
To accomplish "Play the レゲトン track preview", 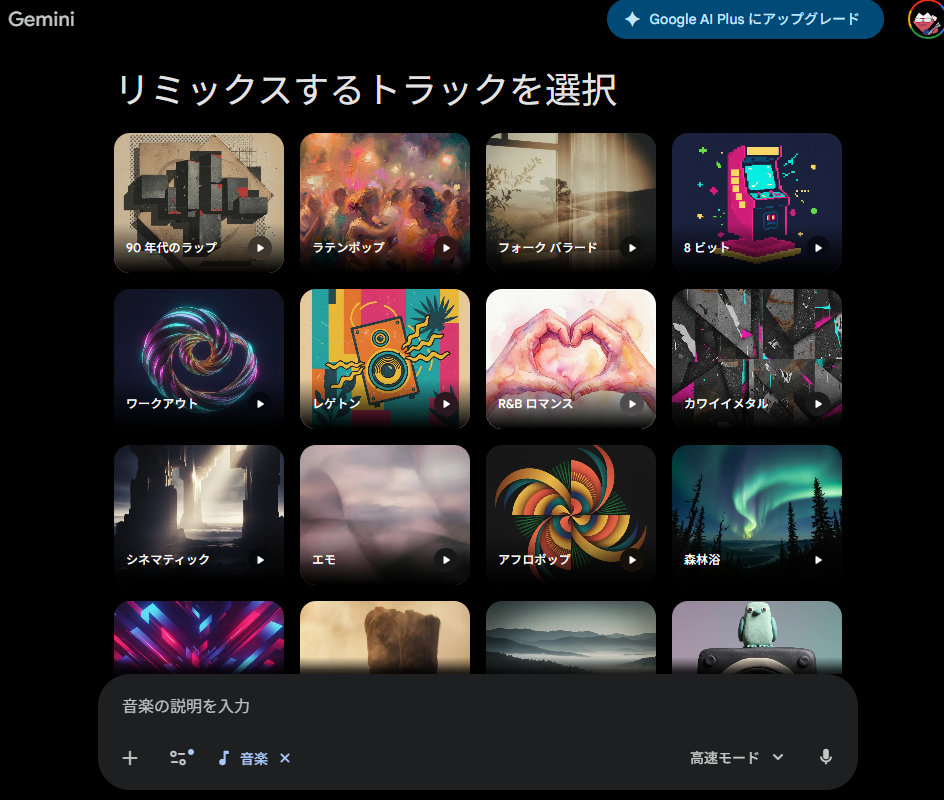I will point(446,404).
